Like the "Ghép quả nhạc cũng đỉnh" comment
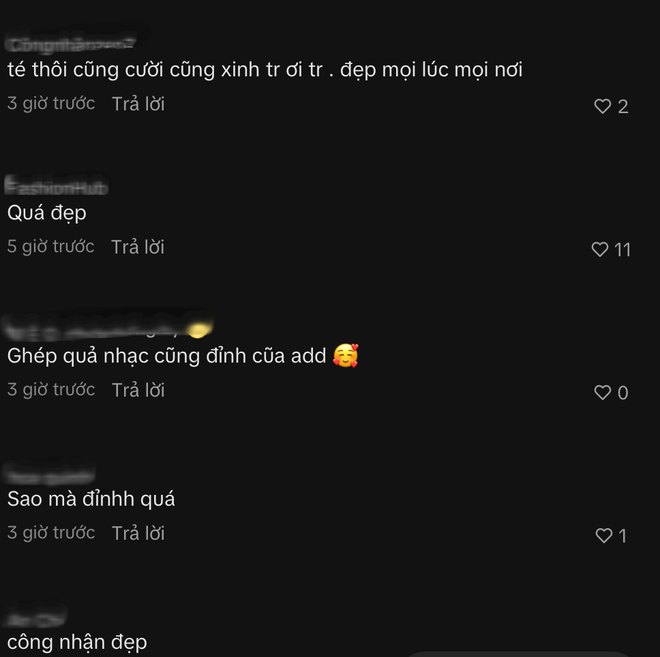 (x=603, y=393)
